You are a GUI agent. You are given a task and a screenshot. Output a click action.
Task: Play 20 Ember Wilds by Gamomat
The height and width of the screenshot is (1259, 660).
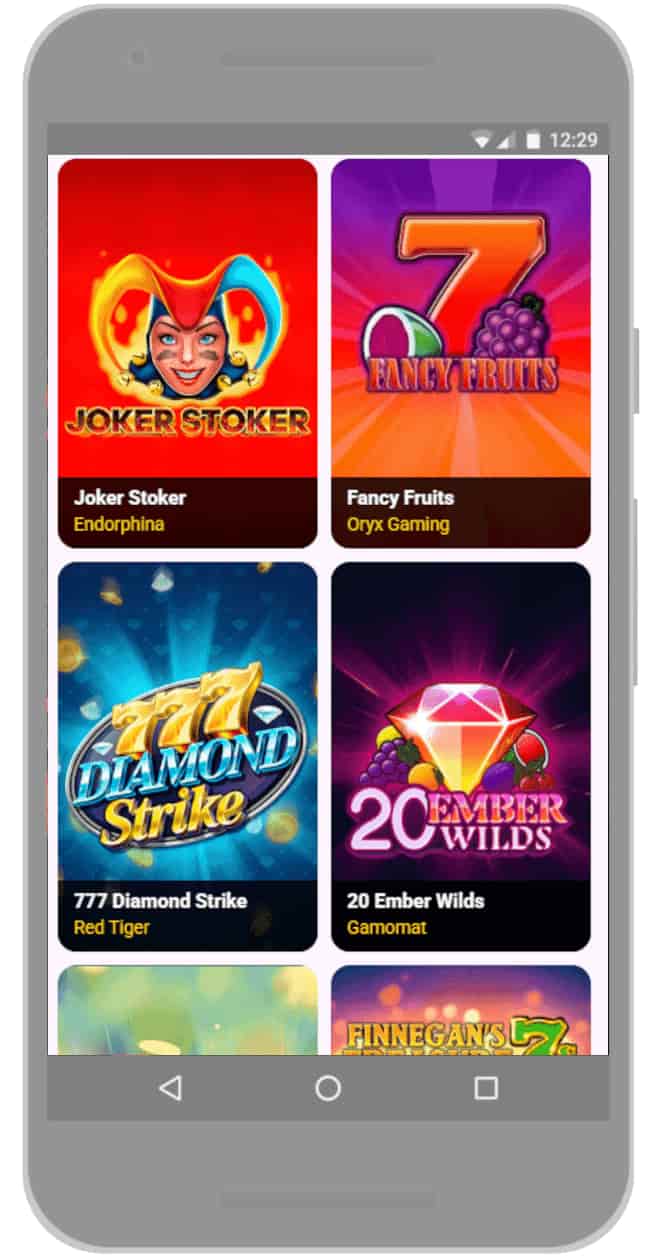tap(461, 755)
